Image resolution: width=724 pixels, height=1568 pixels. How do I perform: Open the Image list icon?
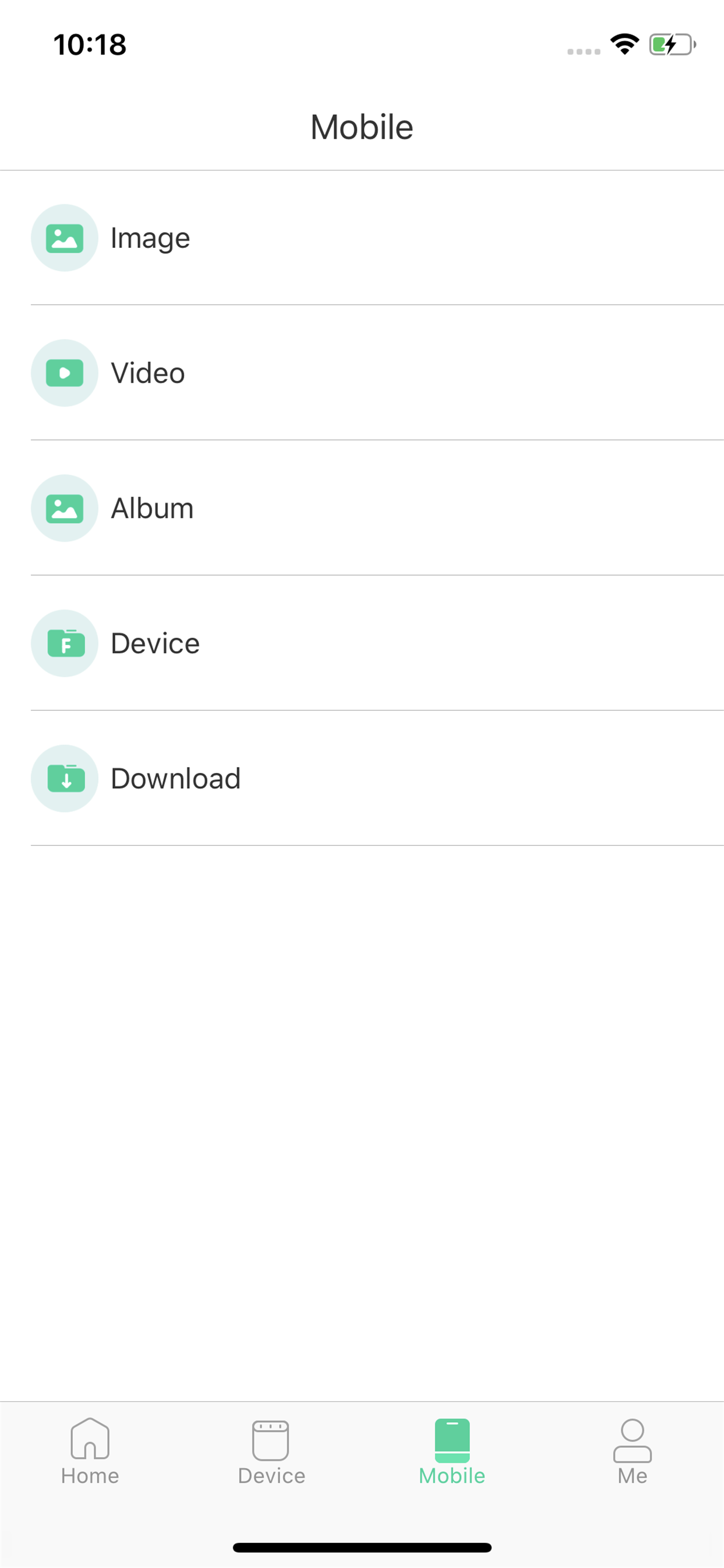(x=64, y=238)
